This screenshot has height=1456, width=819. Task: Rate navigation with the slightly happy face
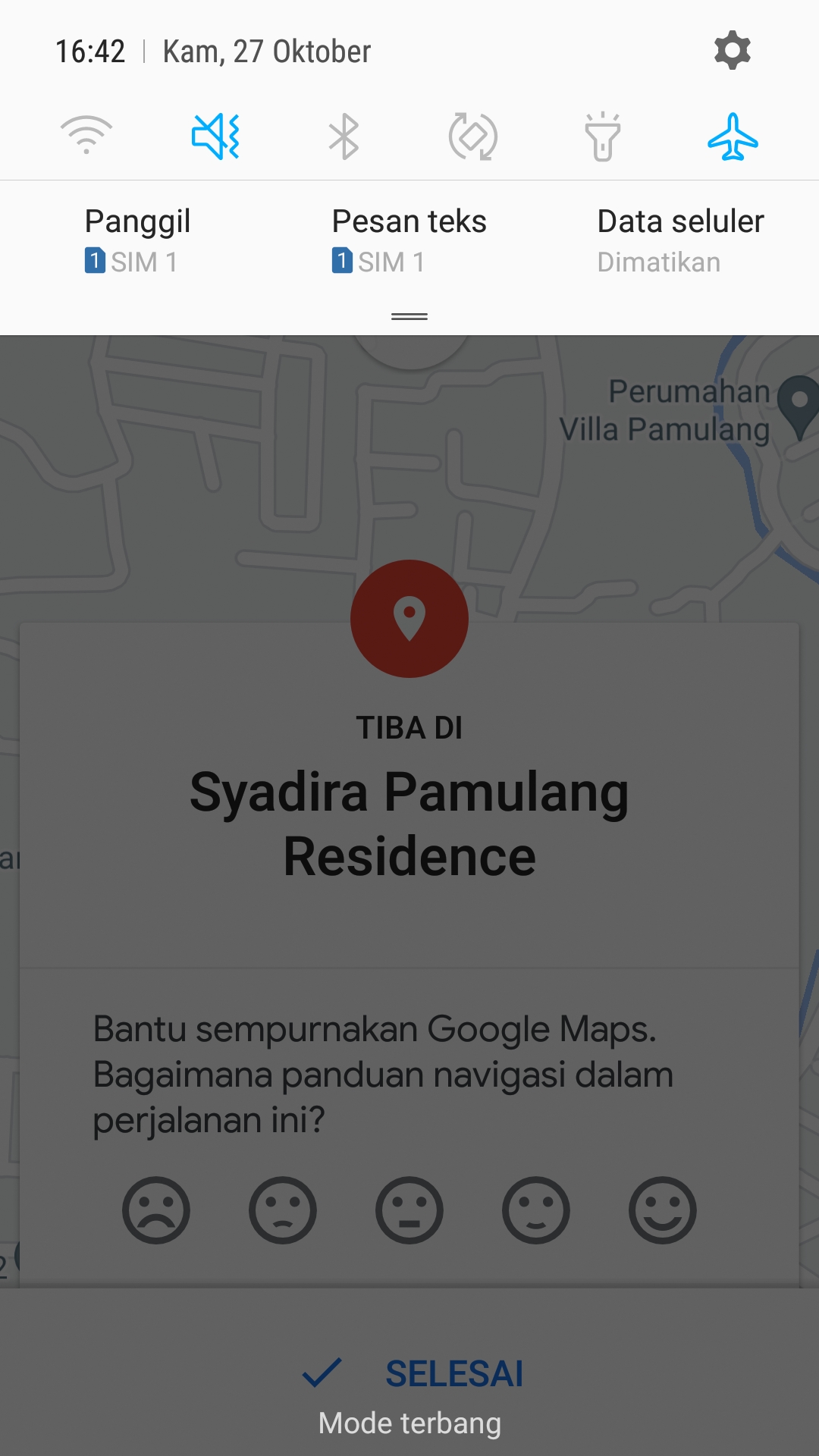click(x=536, y=1210)
